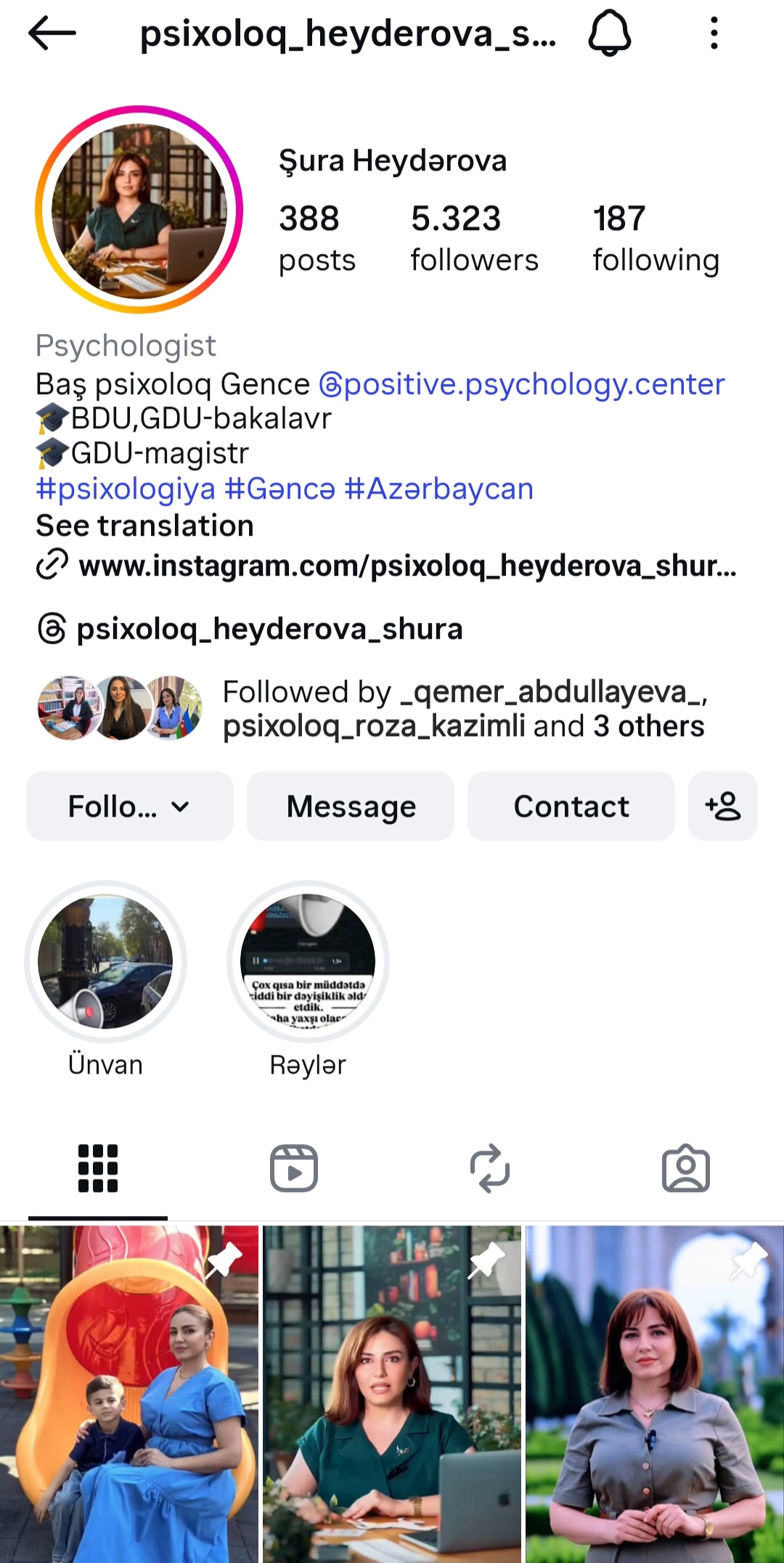Viewport: 784px width, 1563px height.
Task: Open the psixoloq_heyderova_shura Threads profile
Action: click(269, 629)
